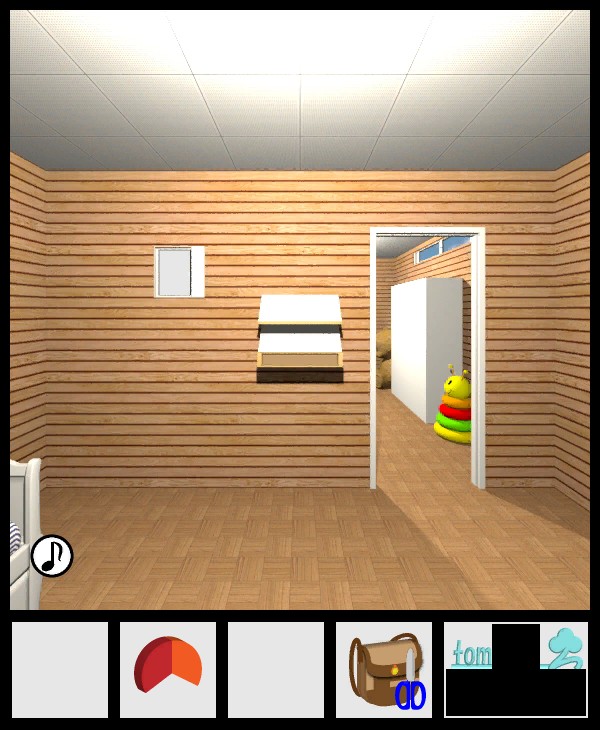Select the brown bag inventory item

click(x=384, y=670)
